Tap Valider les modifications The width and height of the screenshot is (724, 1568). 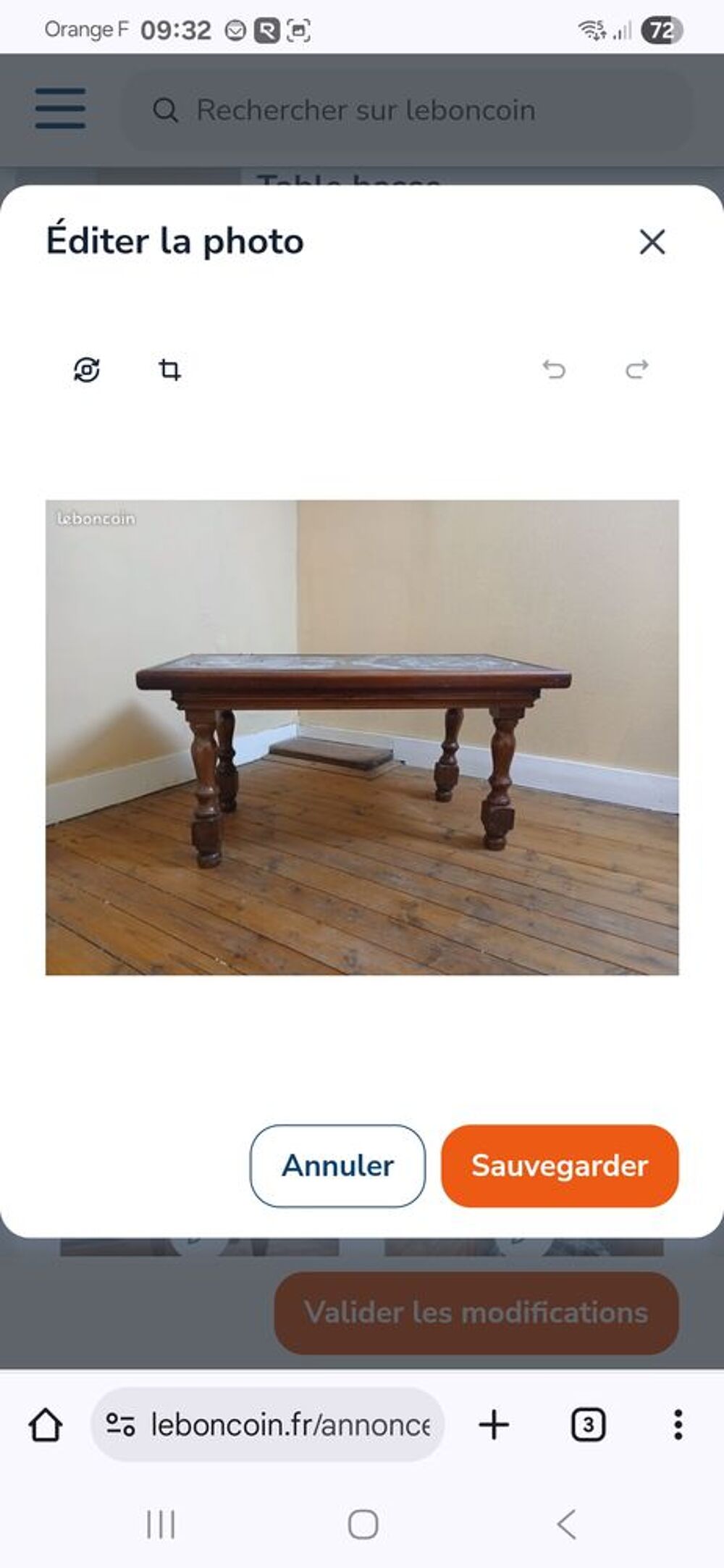[x=478, y=1309]
